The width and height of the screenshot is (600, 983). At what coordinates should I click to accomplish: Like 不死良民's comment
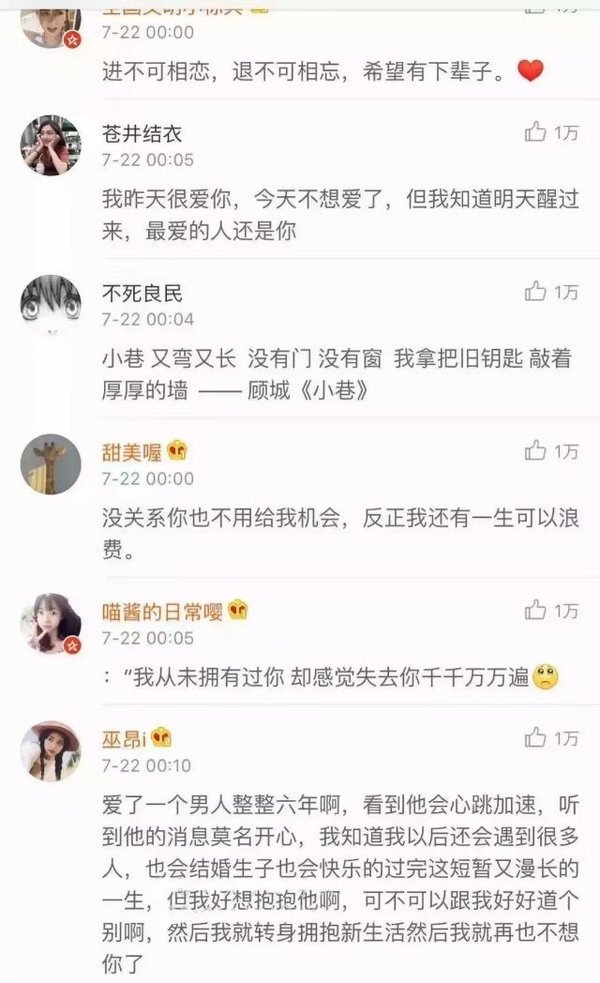pos(535,291)
